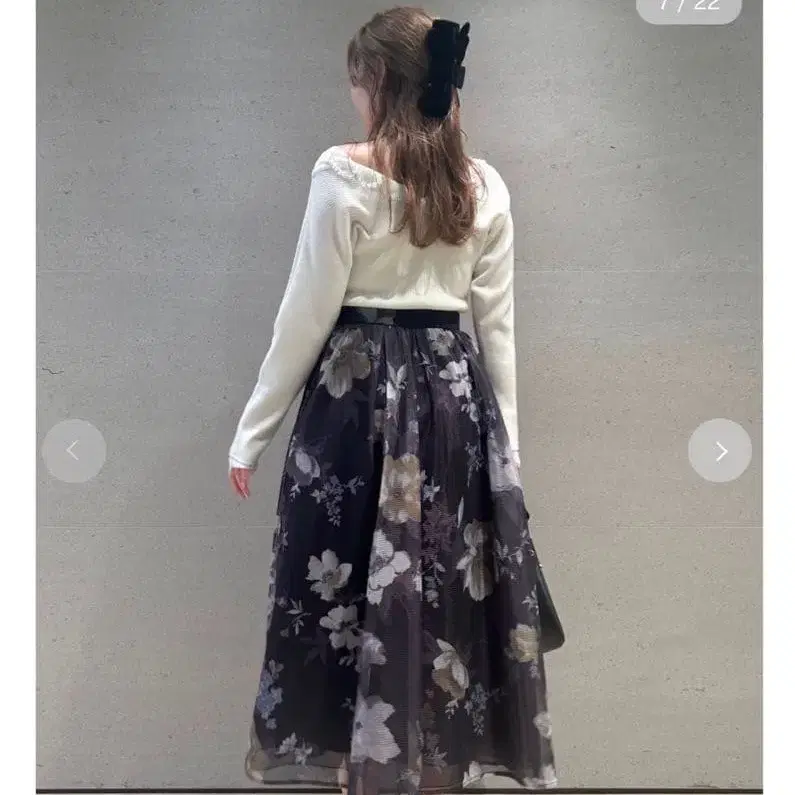Show the next product photo
This screenshot has width=795, height=795.
pyautogui.click(x=720, y=451)
